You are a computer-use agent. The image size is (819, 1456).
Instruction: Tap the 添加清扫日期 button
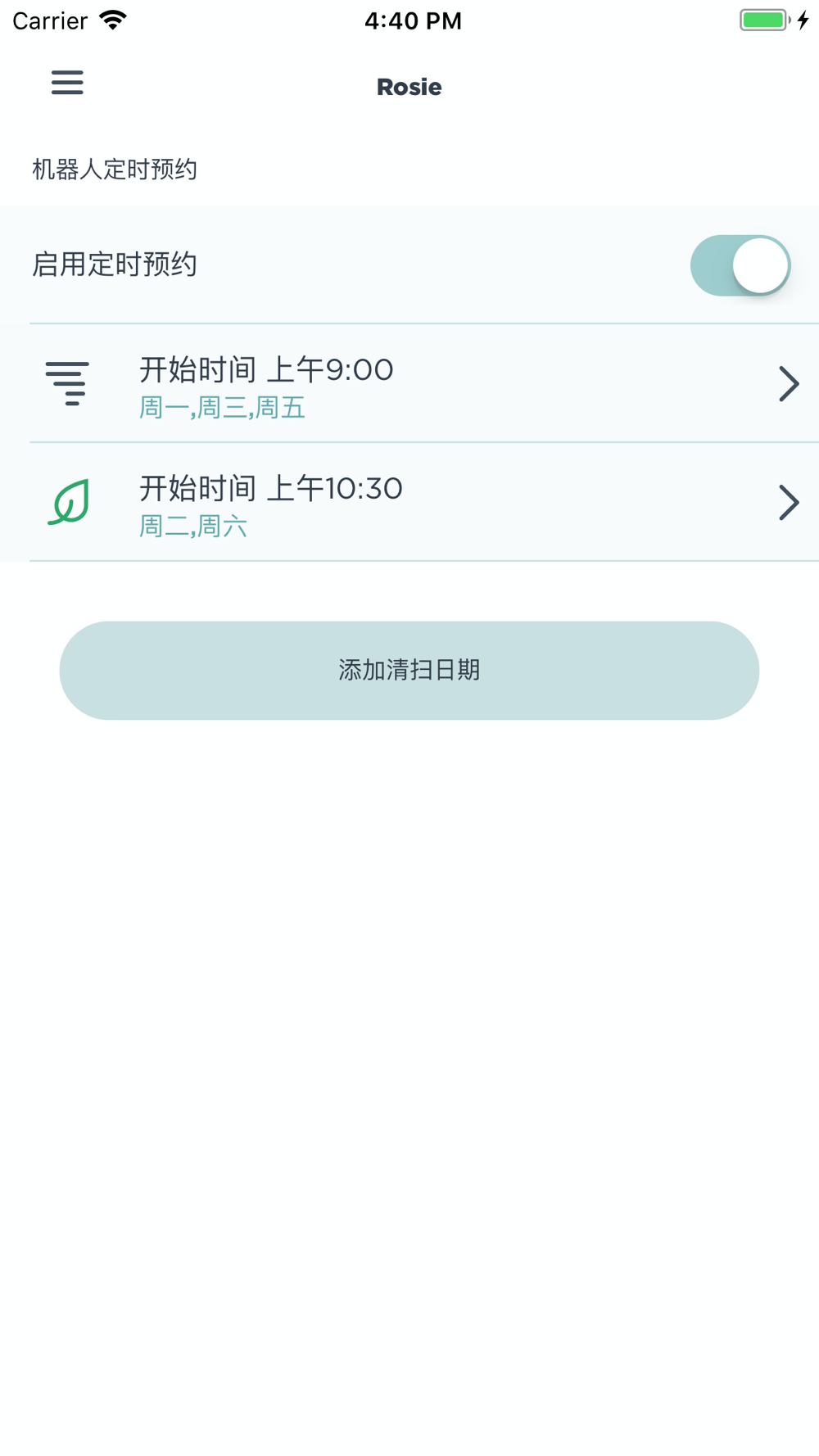coord(409,671)
